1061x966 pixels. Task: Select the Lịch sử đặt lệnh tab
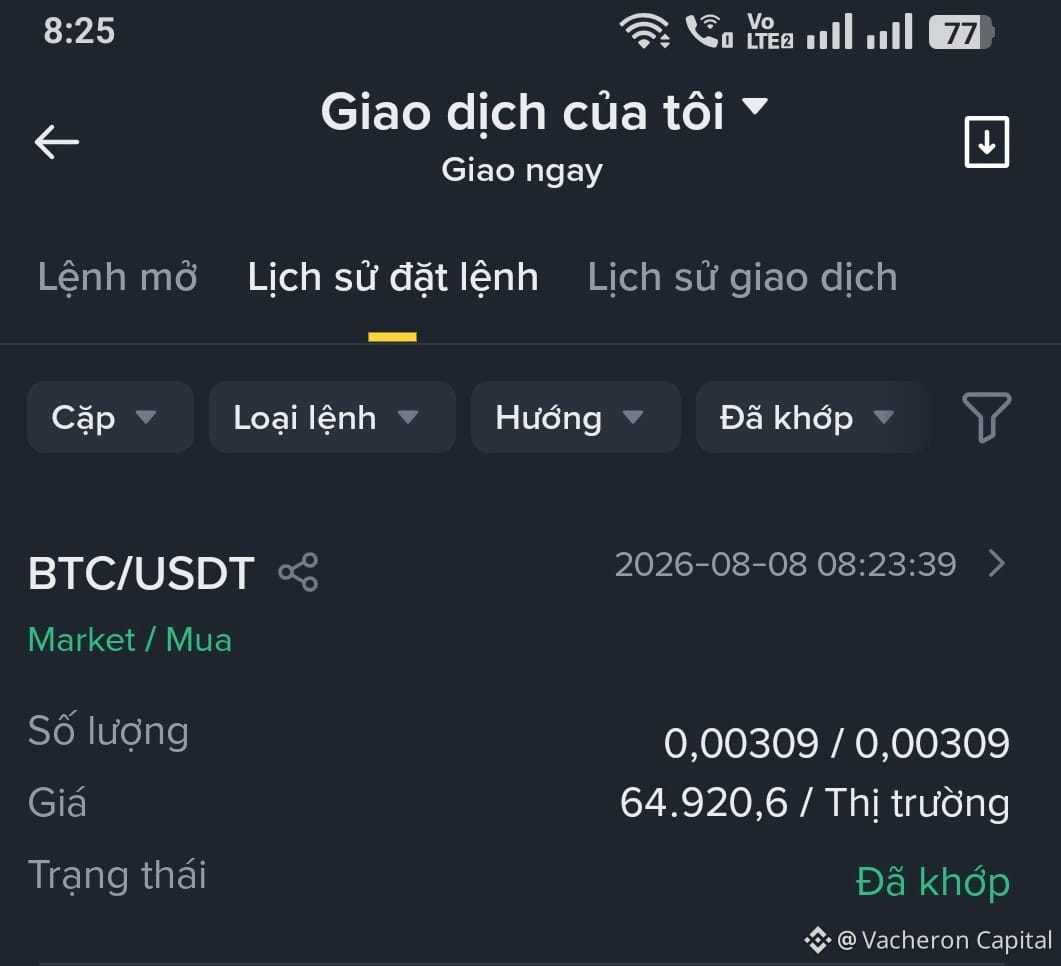(392, 277)
